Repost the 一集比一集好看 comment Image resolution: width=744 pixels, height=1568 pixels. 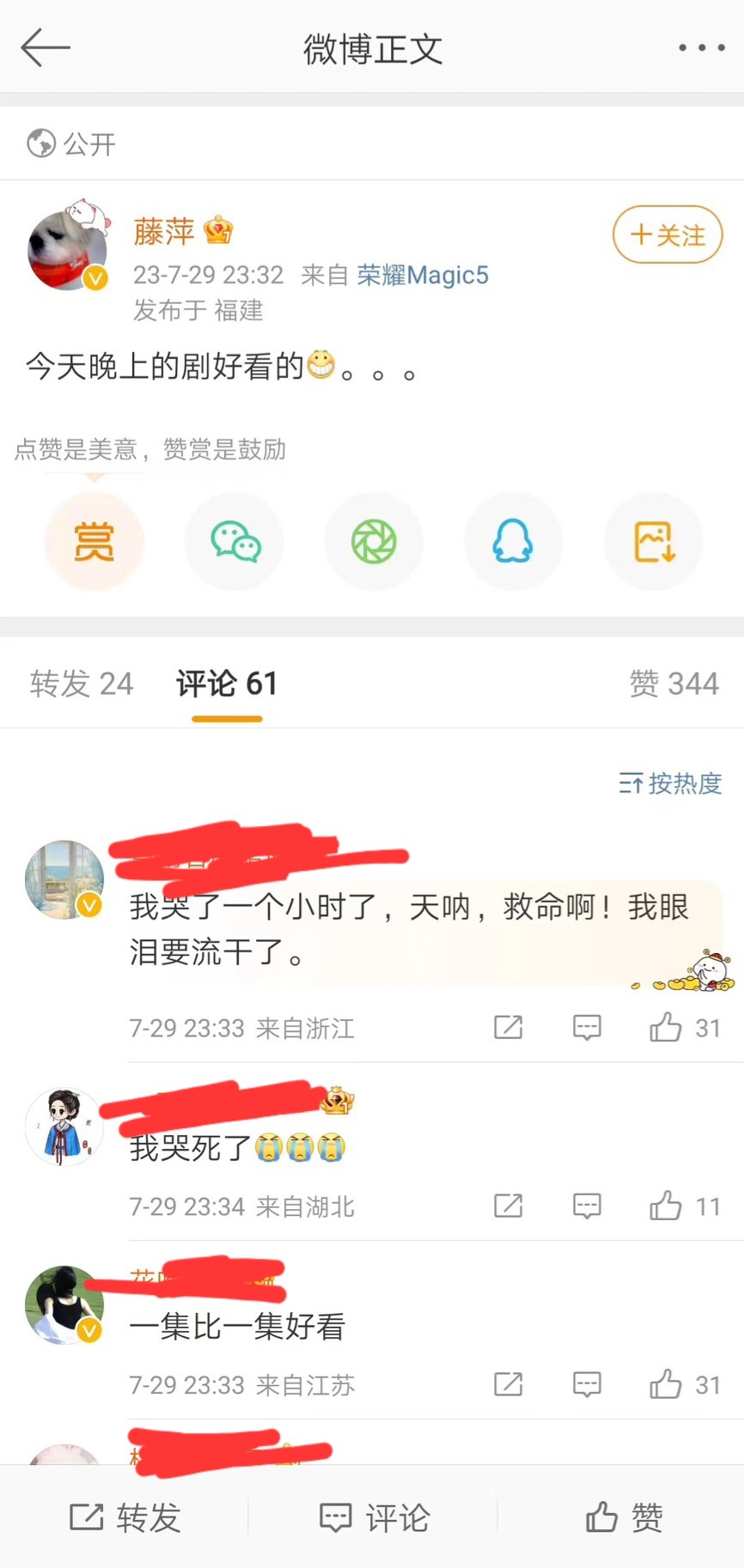click(x=508, y=1384)
